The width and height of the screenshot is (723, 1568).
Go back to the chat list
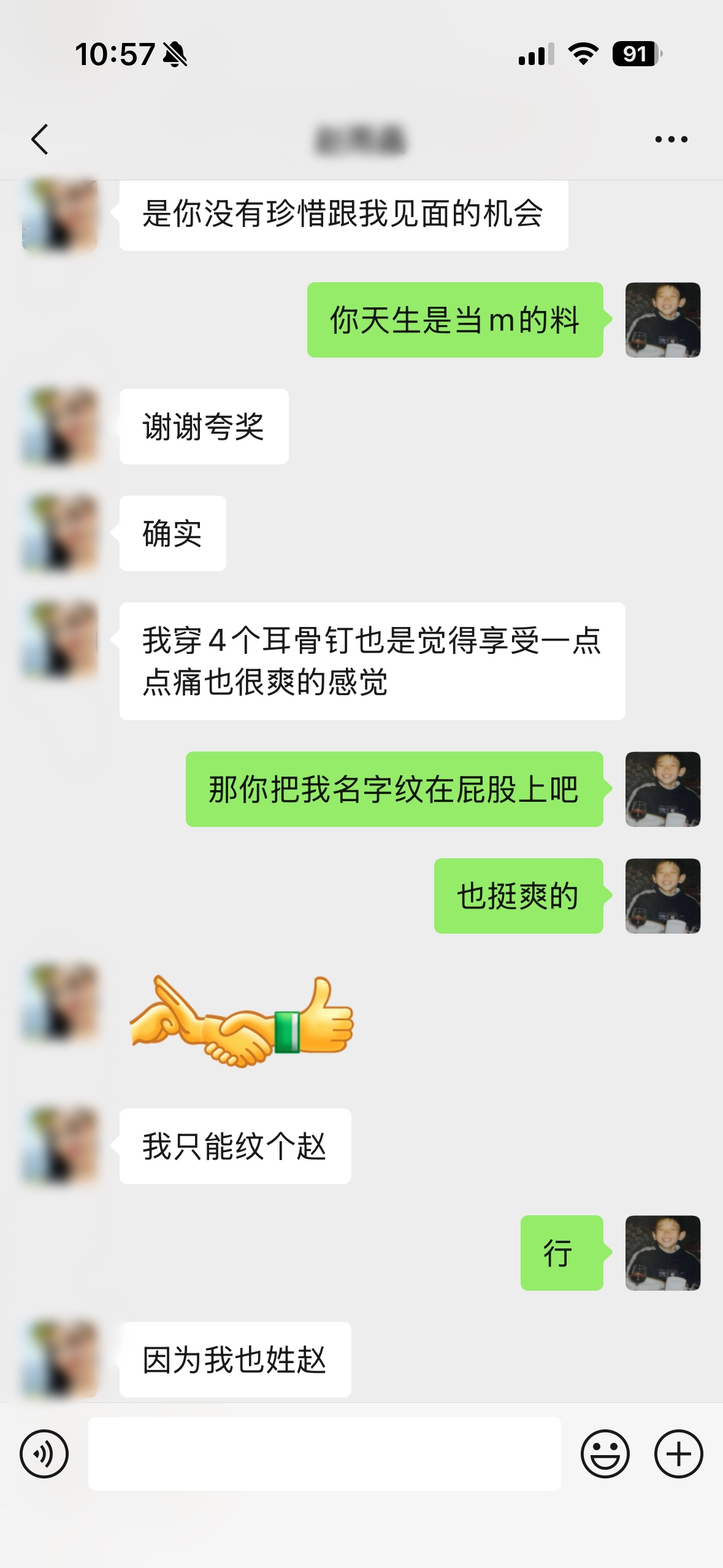tap(40, 139)
